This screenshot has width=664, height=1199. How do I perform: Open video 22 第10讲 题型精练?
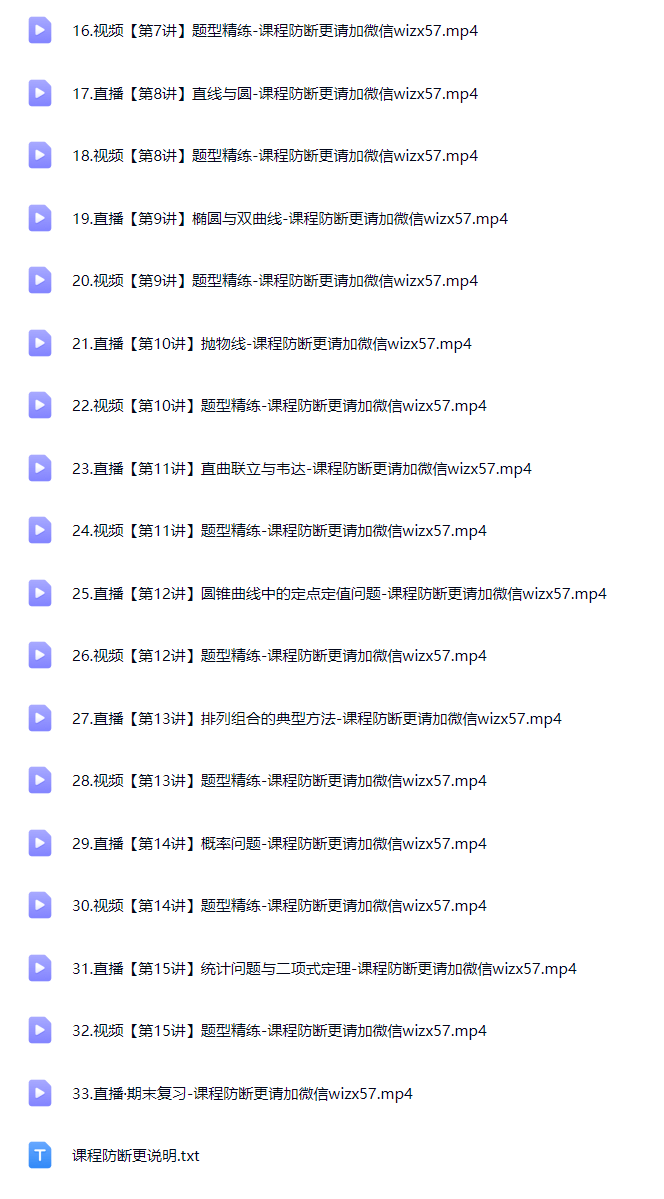[279, 406]
